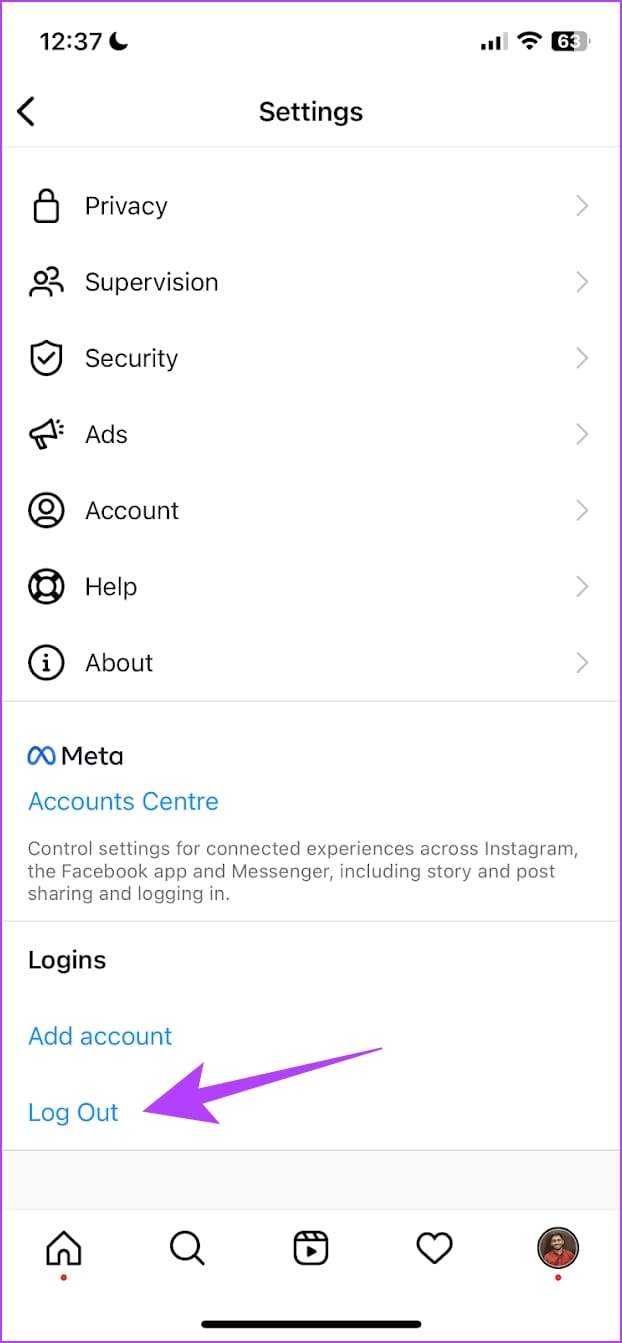The image size is (622, 1343).
Task: Open the Help row
Action: click(110, 586)
